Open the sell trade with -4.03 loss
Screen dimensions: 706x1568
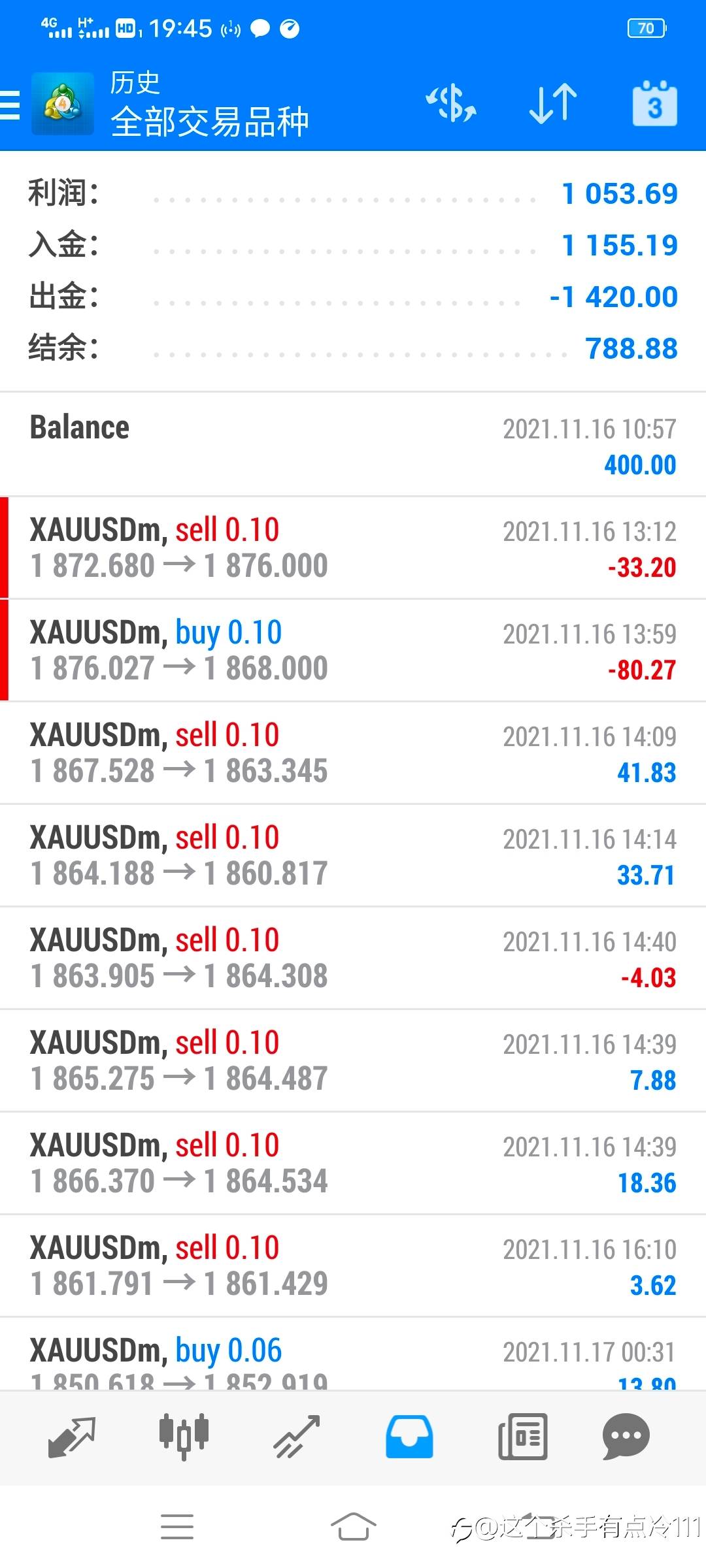coord(353,958)
